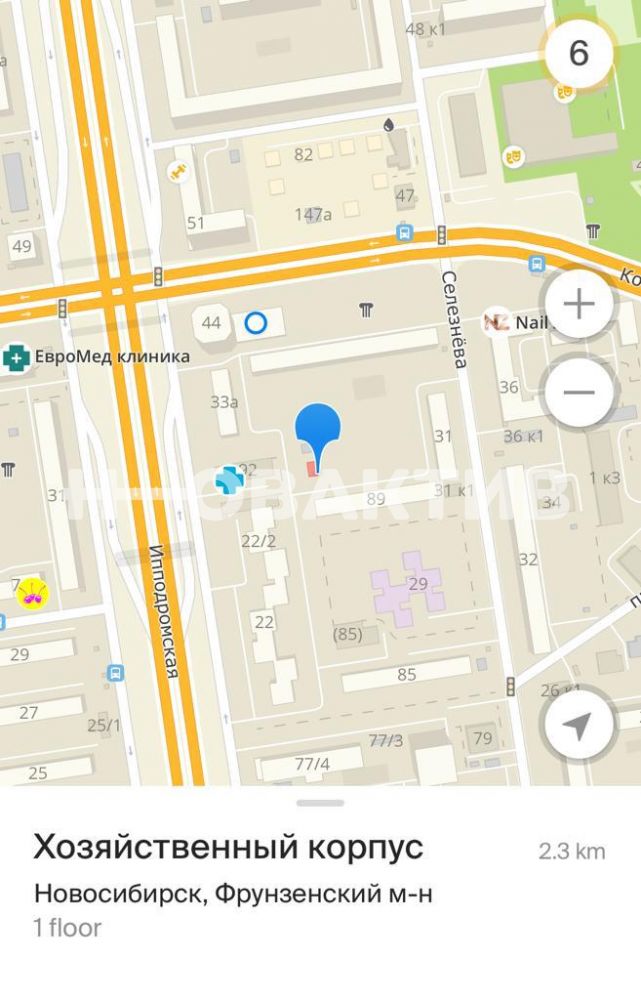Center map on my location
641x1000 pixels.
[578, 726]
